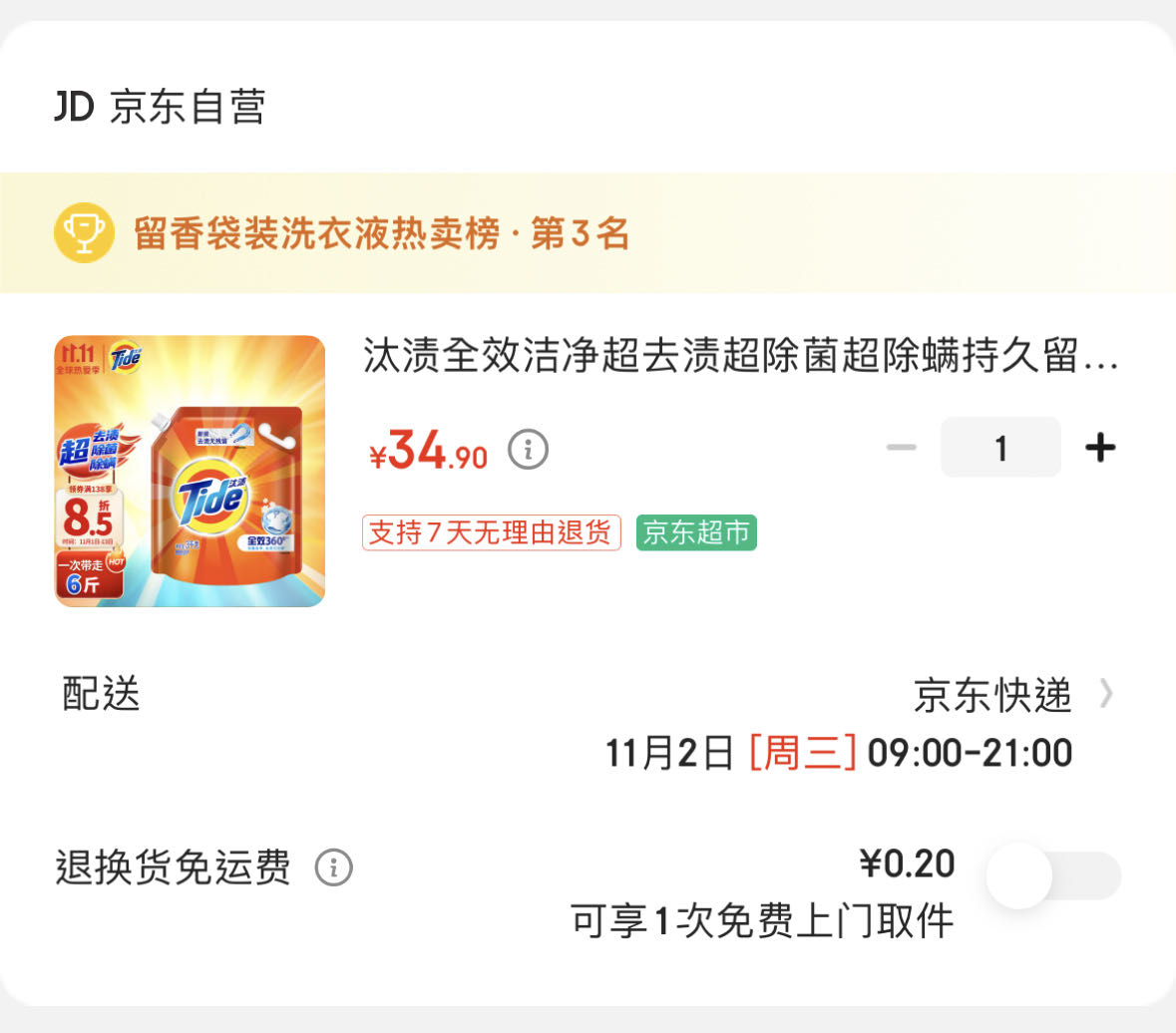Open the 汰渍全效洁净 product title

click(x=740, y=356)
